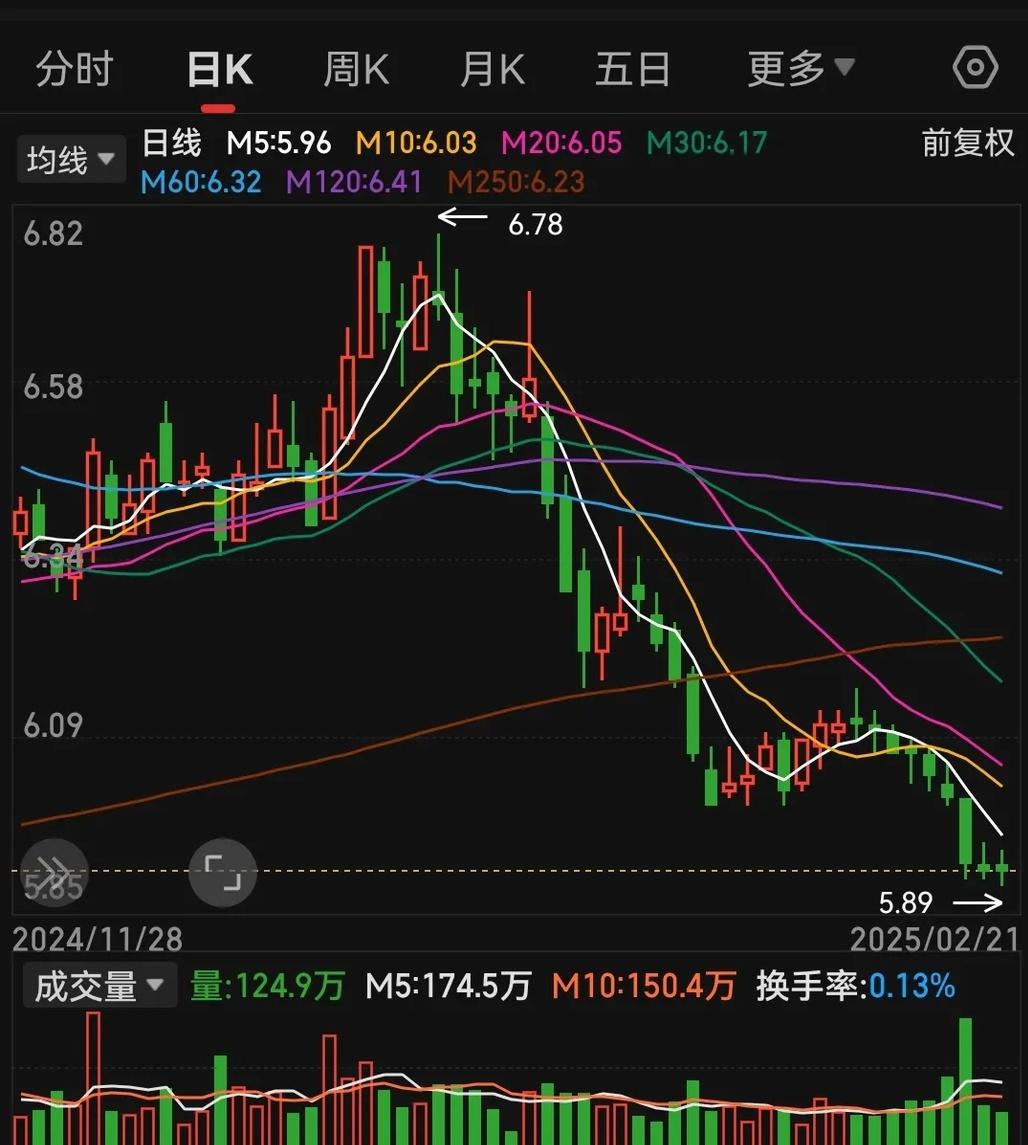The image size is (1028, 1145).
Task: Open the 均线 indicator dropdown
Action: [70, 160]
